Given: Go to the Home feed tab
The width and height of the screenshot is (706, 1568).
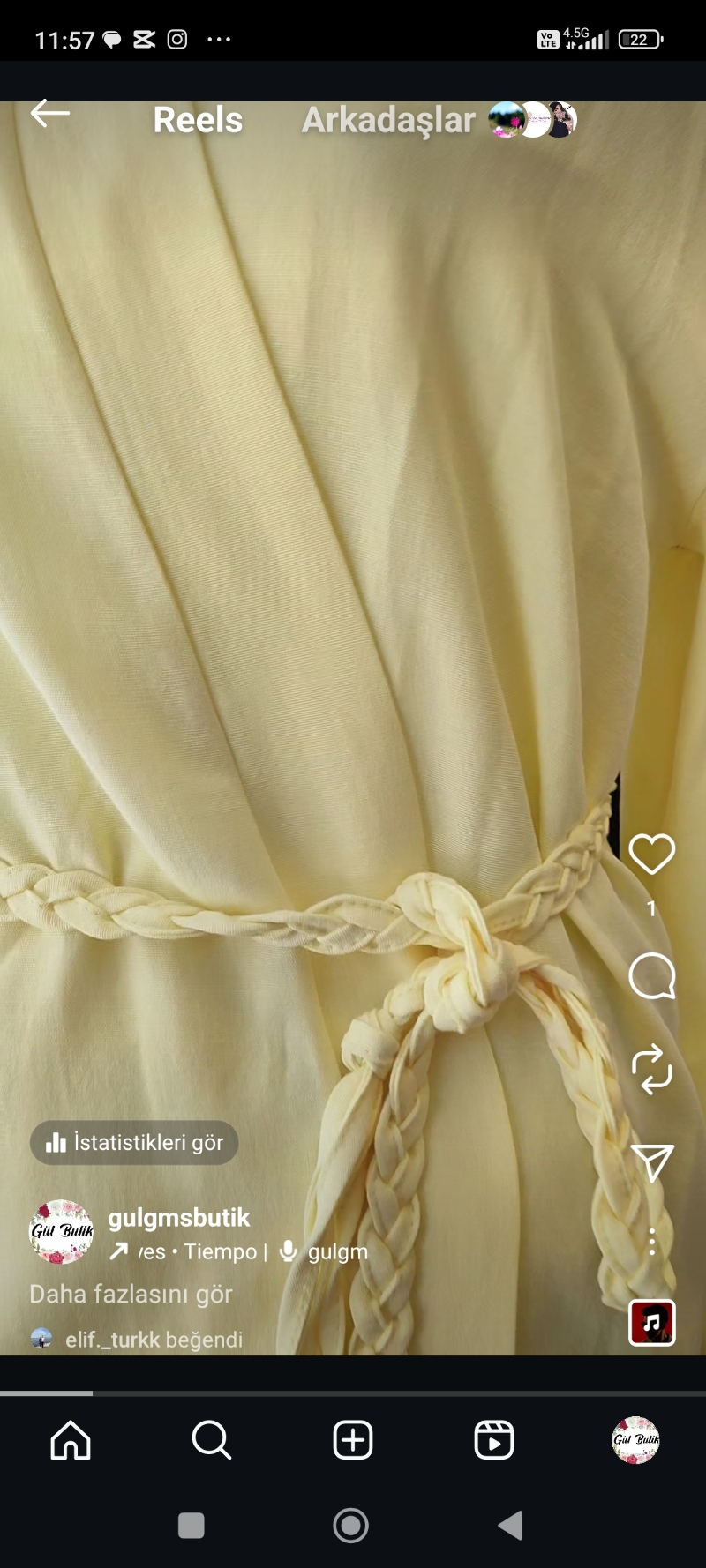Looking at the screenshot, I should (71, 1440).
